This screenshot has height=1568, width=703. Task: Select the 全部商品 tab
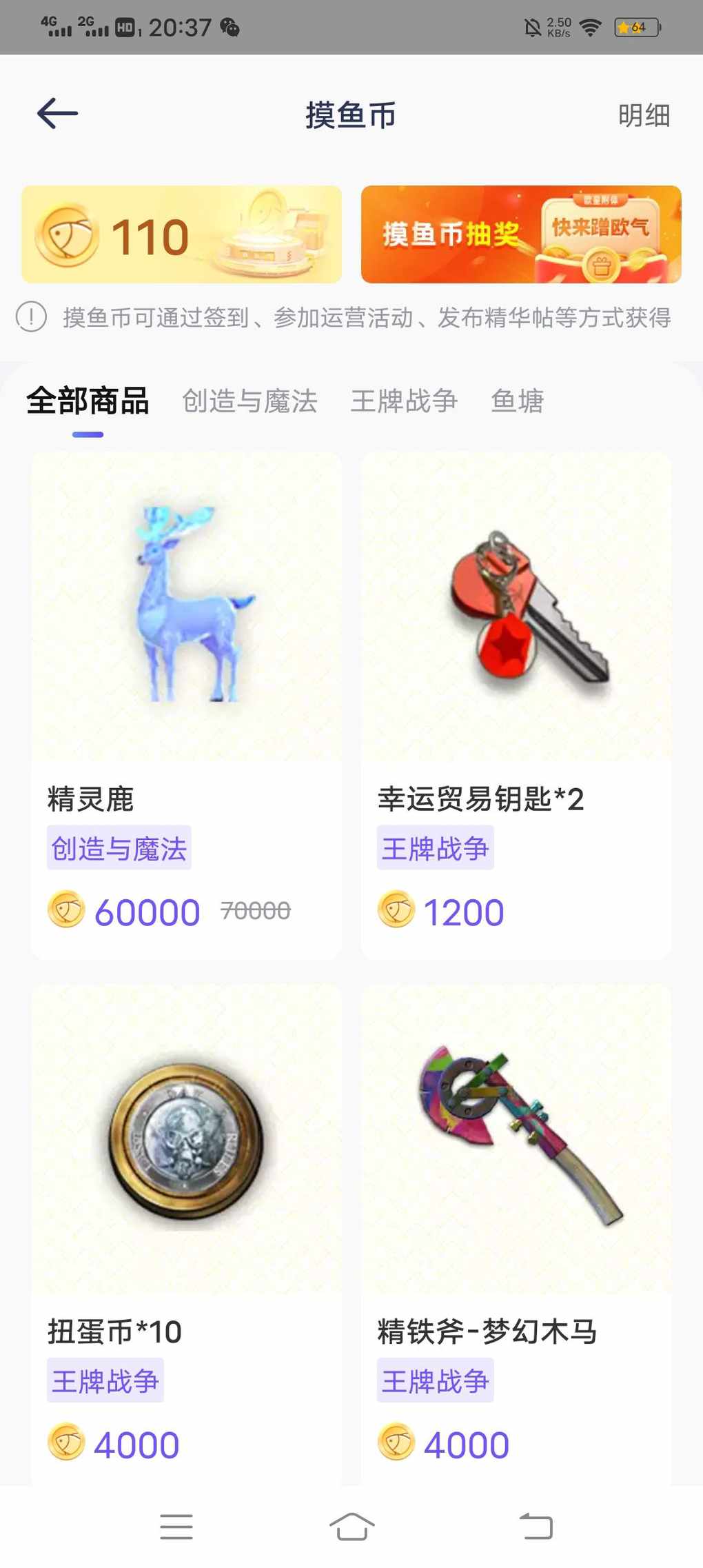[88, 401]
